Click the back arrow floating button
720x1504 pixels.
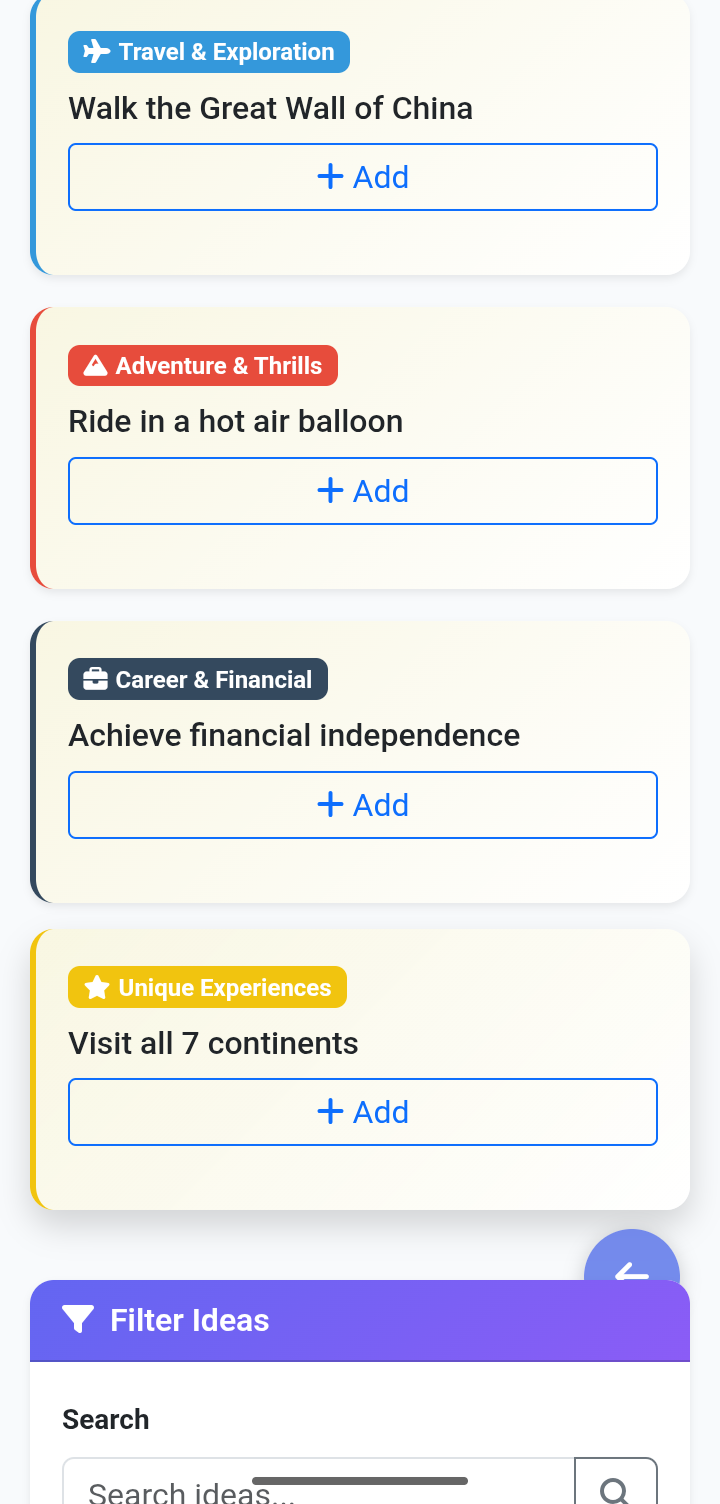(x=632, y=1273)
